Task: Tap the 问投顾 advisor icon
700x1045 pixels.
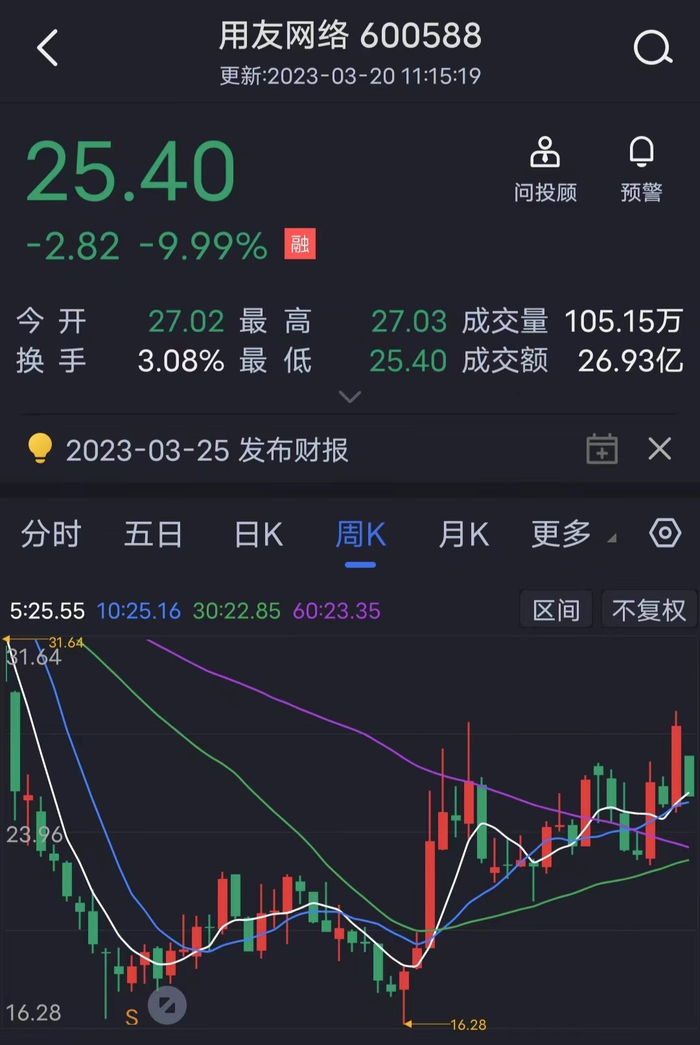Action: coord(545,169)
